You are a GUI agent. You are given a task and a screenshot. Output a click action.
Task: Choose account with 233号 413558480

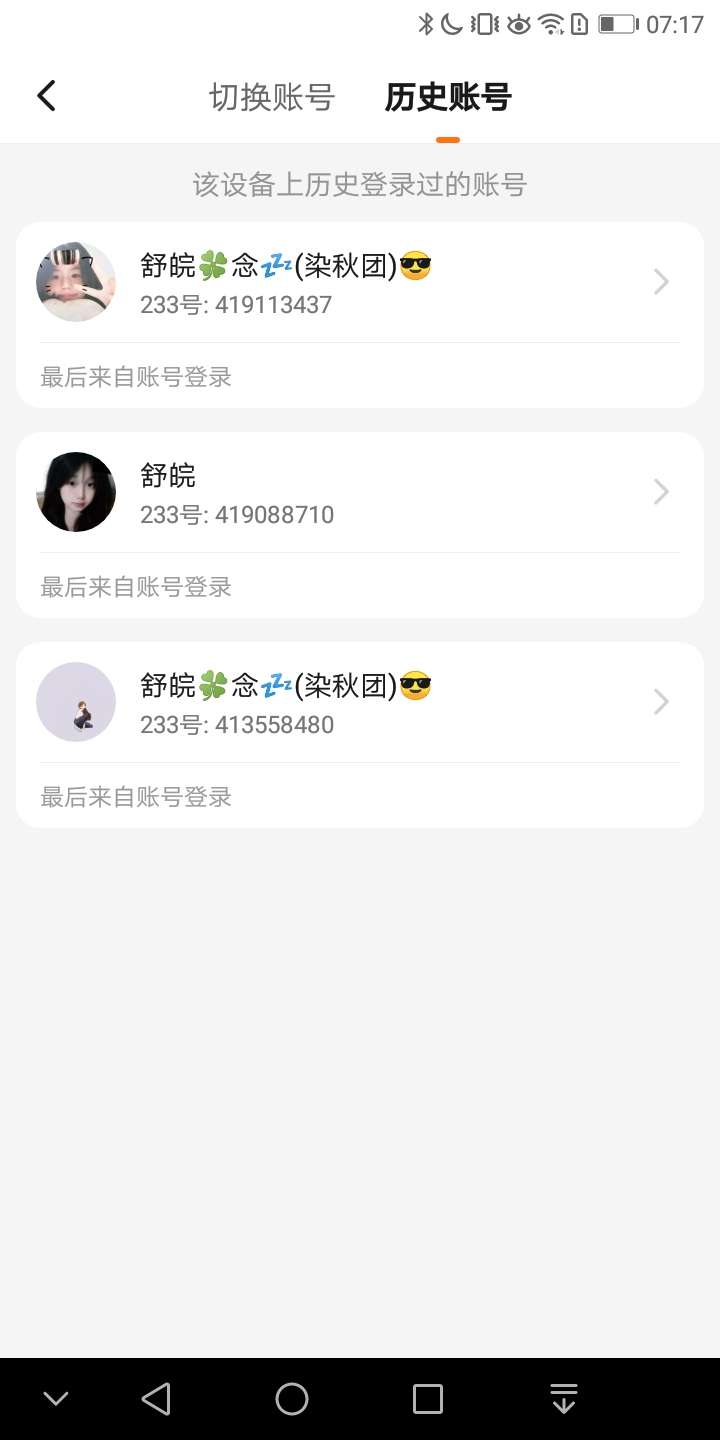360,703
